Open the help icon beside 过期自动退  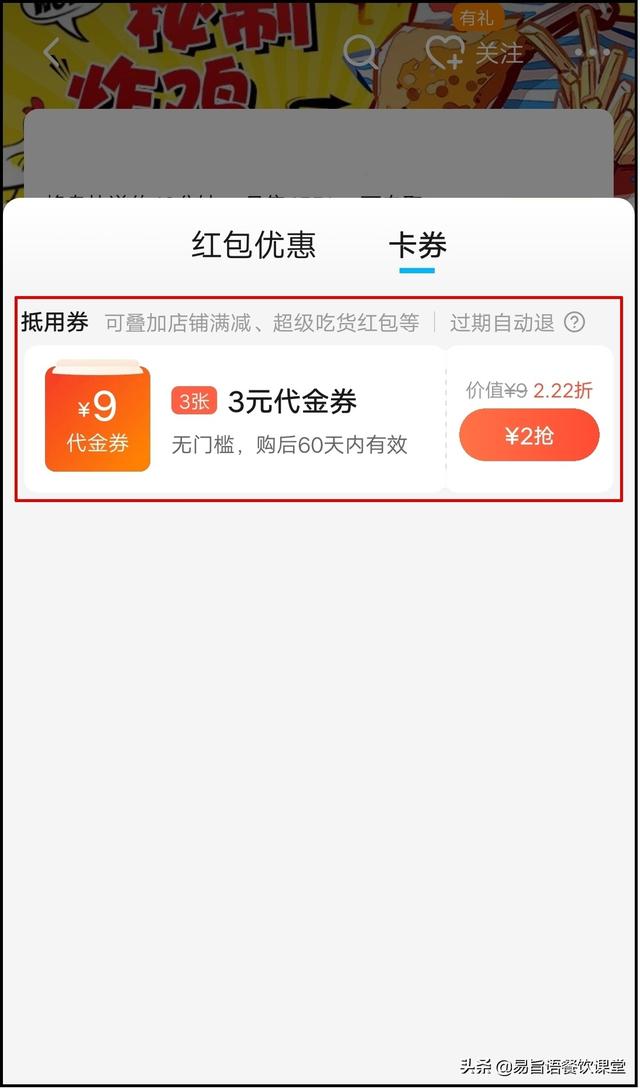[574, 322]
